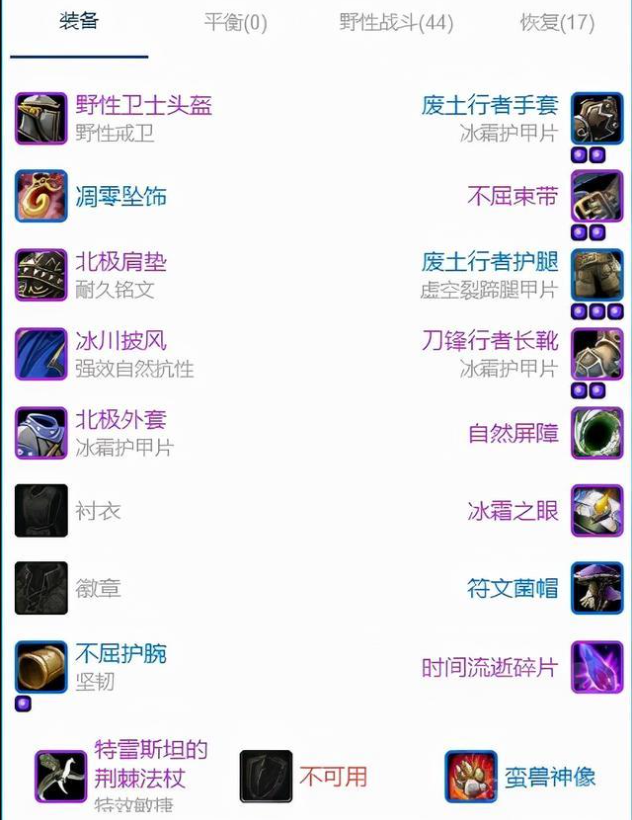This screenshot has width=632, height=820.
Task: Open 废土行者手套 gloves item
Action: coord(489,105)
